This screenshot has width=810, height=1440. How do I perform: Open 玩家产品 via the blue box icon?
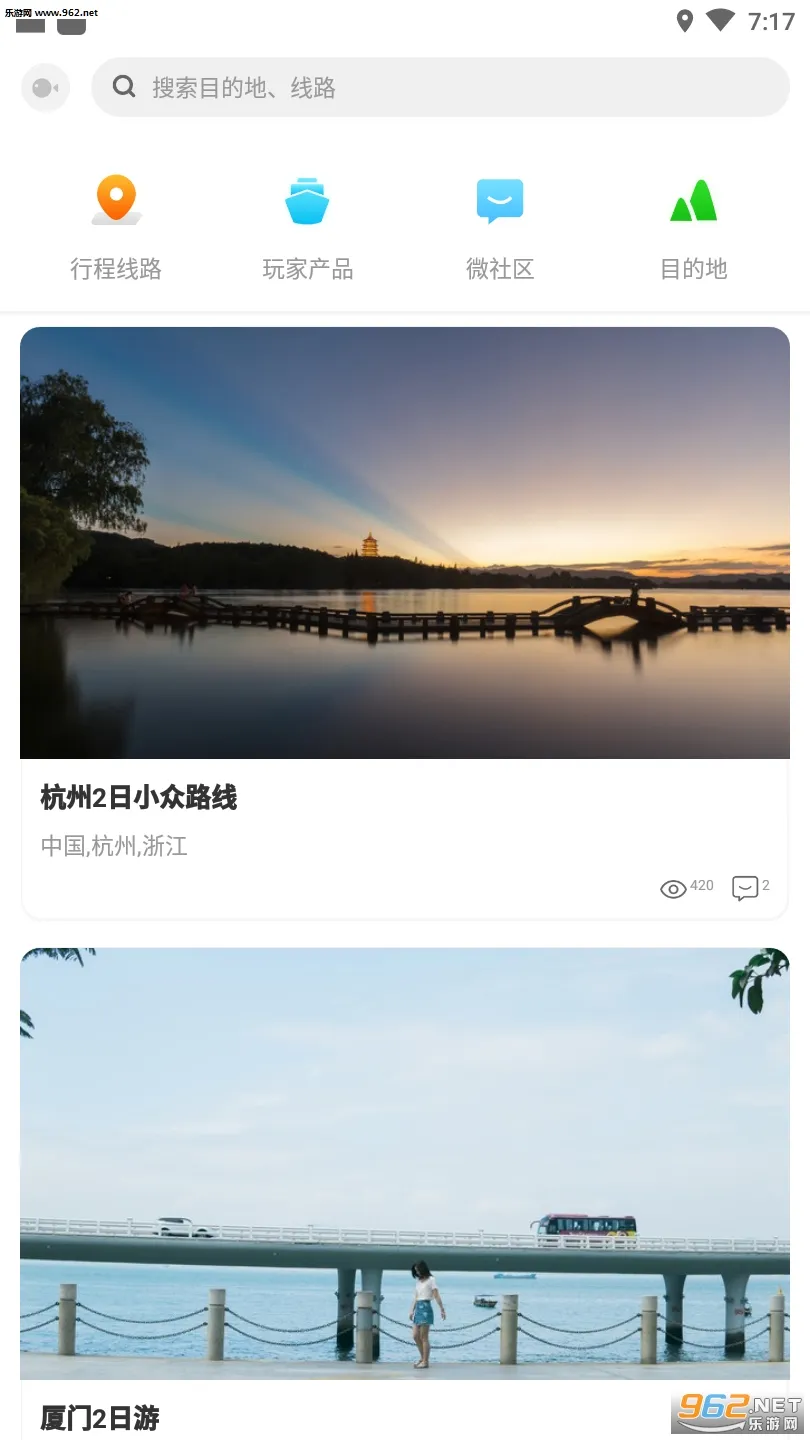307,200
